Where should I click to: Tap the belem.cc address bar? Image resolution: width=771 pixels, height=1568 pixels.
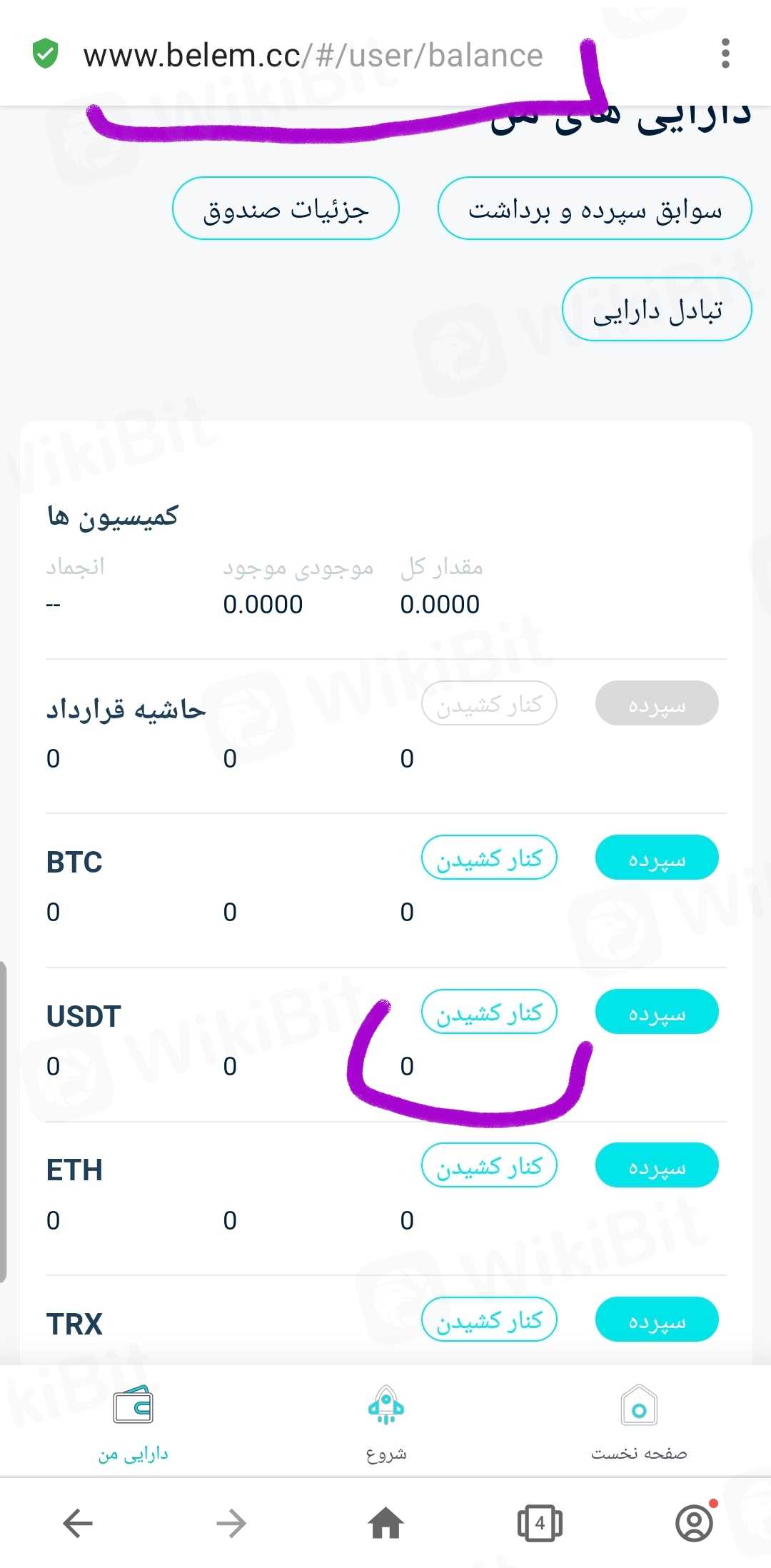pyautogui.click(x=313, y=56)
